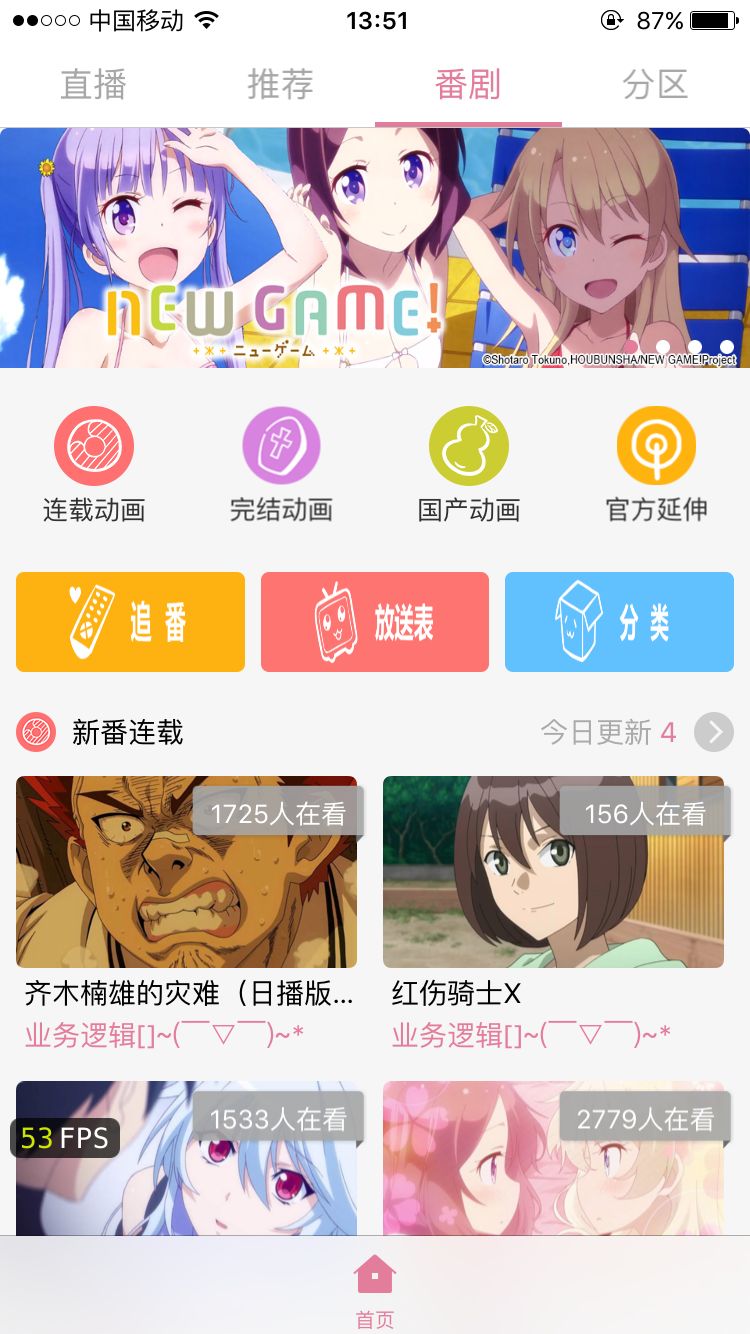Open the 放送表 schedule
This screenshot has width=750, height=1334.
tap(375, 622)
